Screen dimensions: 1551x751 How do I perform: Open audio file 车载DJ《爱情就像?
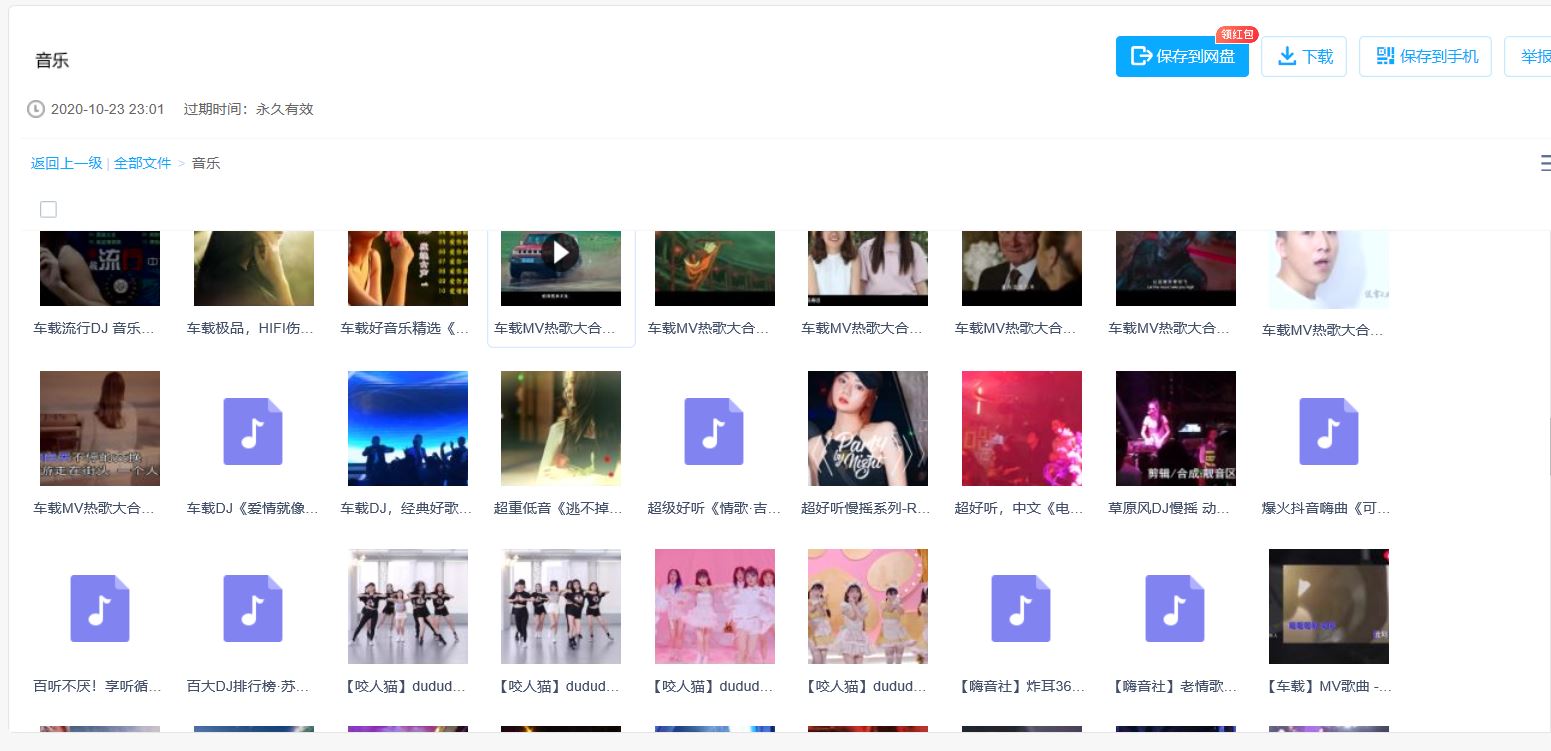pyautogui.click(x=254, y=430)
